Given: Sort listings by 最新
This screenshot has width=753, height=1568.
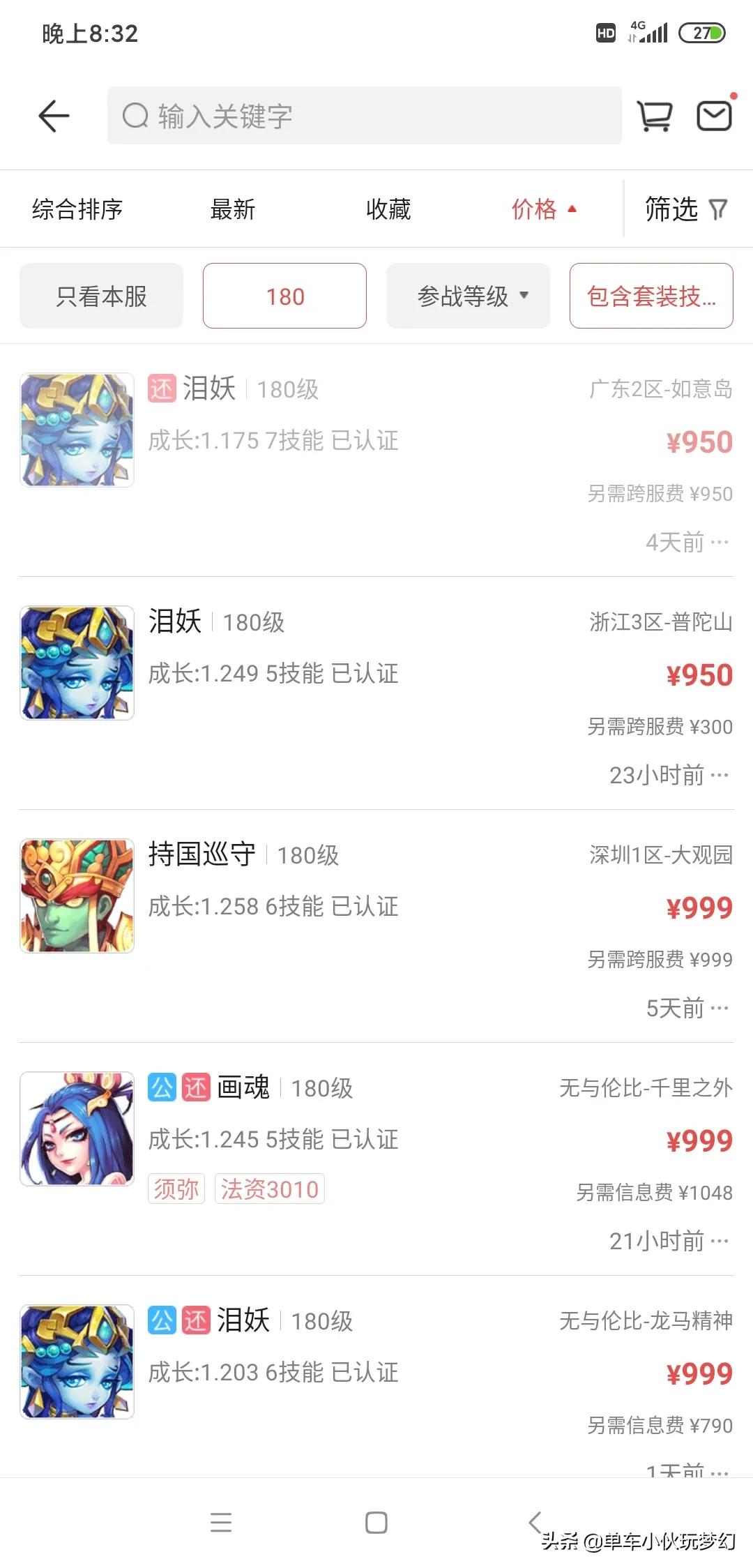Looking at the screenshot, I should click(233, 209).
